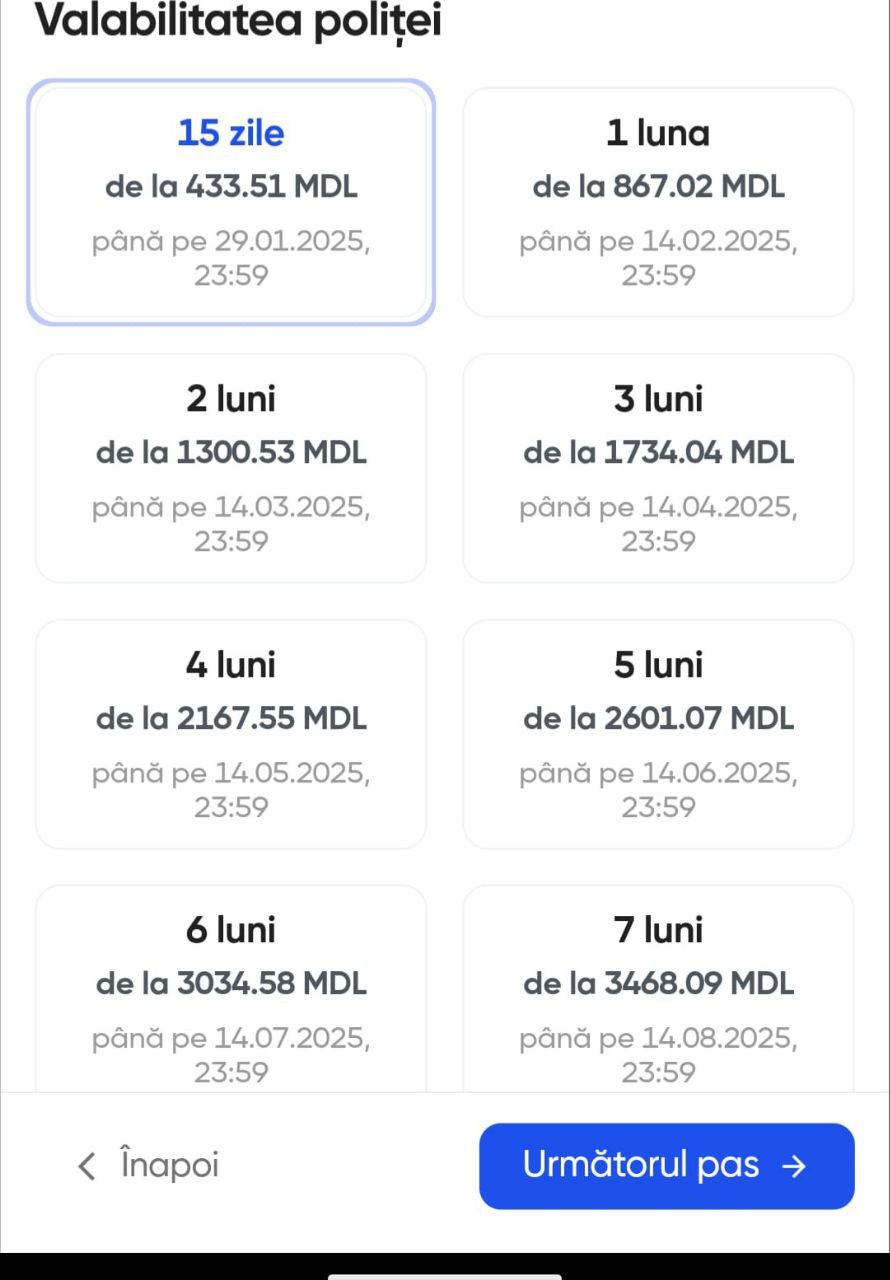Select the 3 luni validity card

click(x=658, y=468)
